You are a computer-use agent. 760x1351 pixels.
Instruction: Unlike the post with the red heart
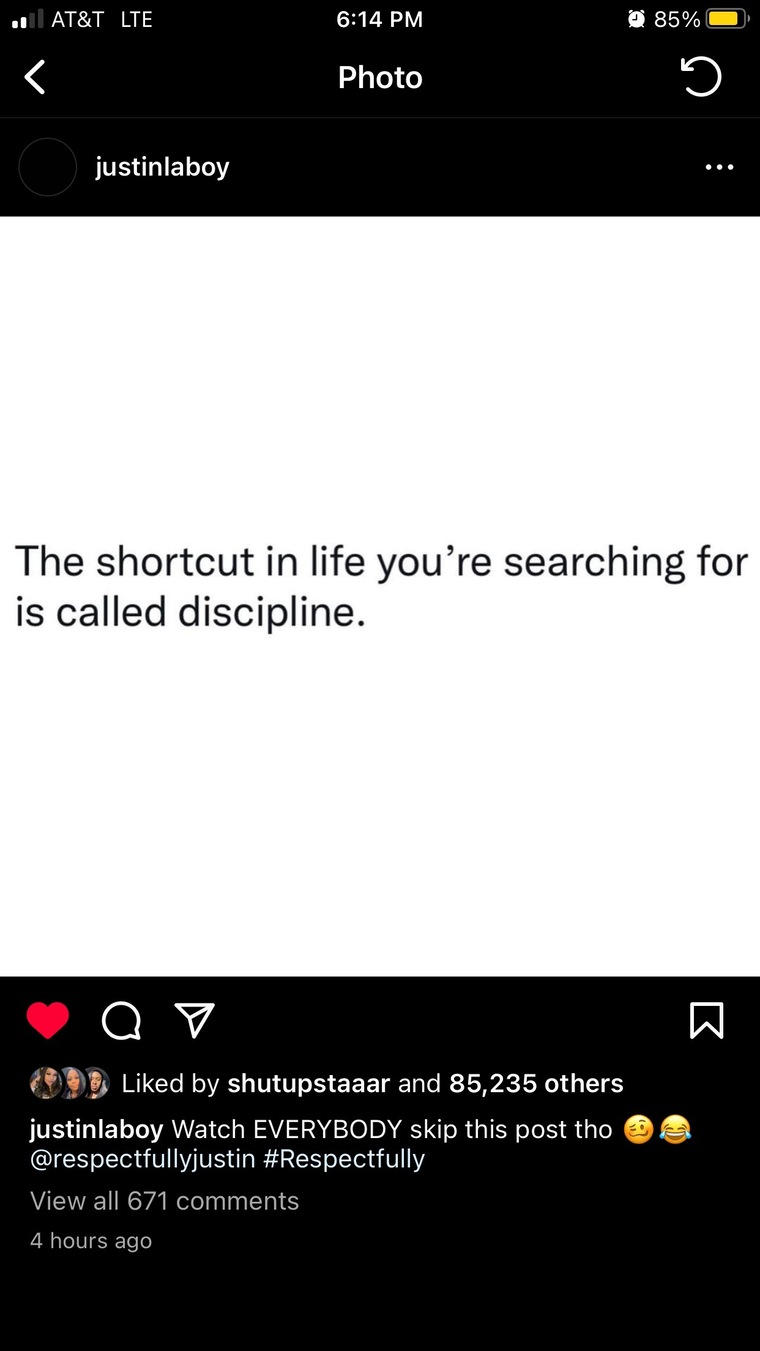[47, 1020]
